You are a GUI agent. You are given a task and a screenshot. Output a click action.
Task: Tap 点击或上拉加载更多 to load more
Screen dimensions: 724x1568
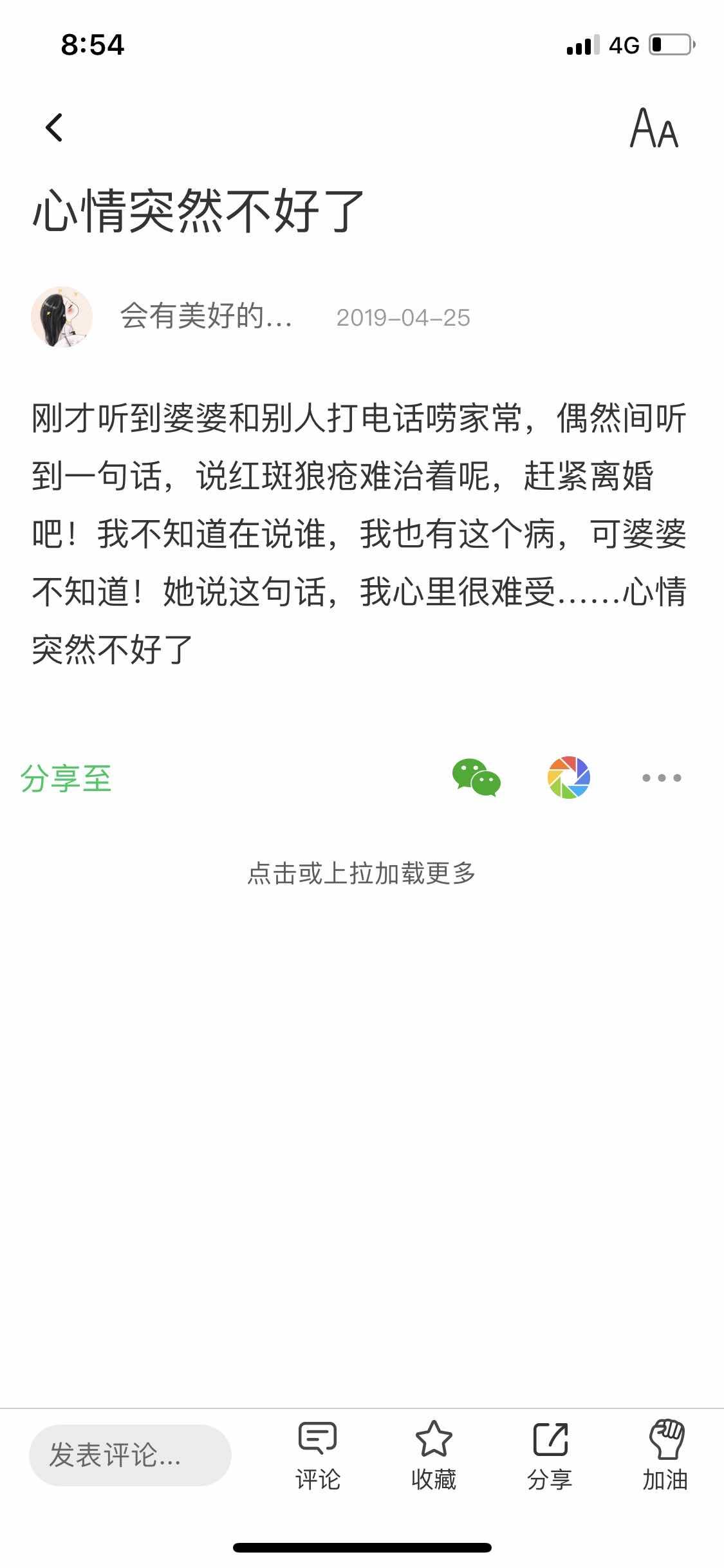(362, 873)
